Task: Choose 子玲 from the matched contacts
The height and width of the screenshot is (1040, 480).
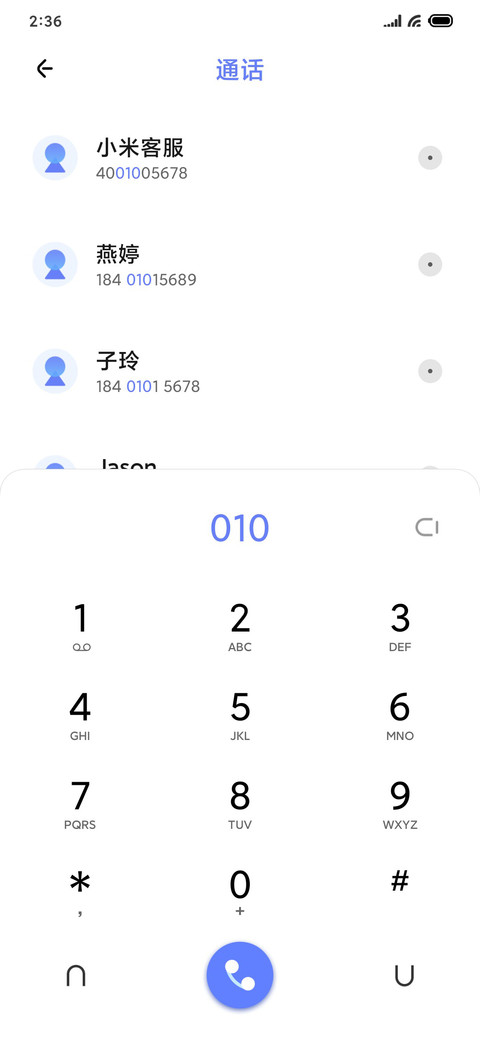Action: [240, 371]
